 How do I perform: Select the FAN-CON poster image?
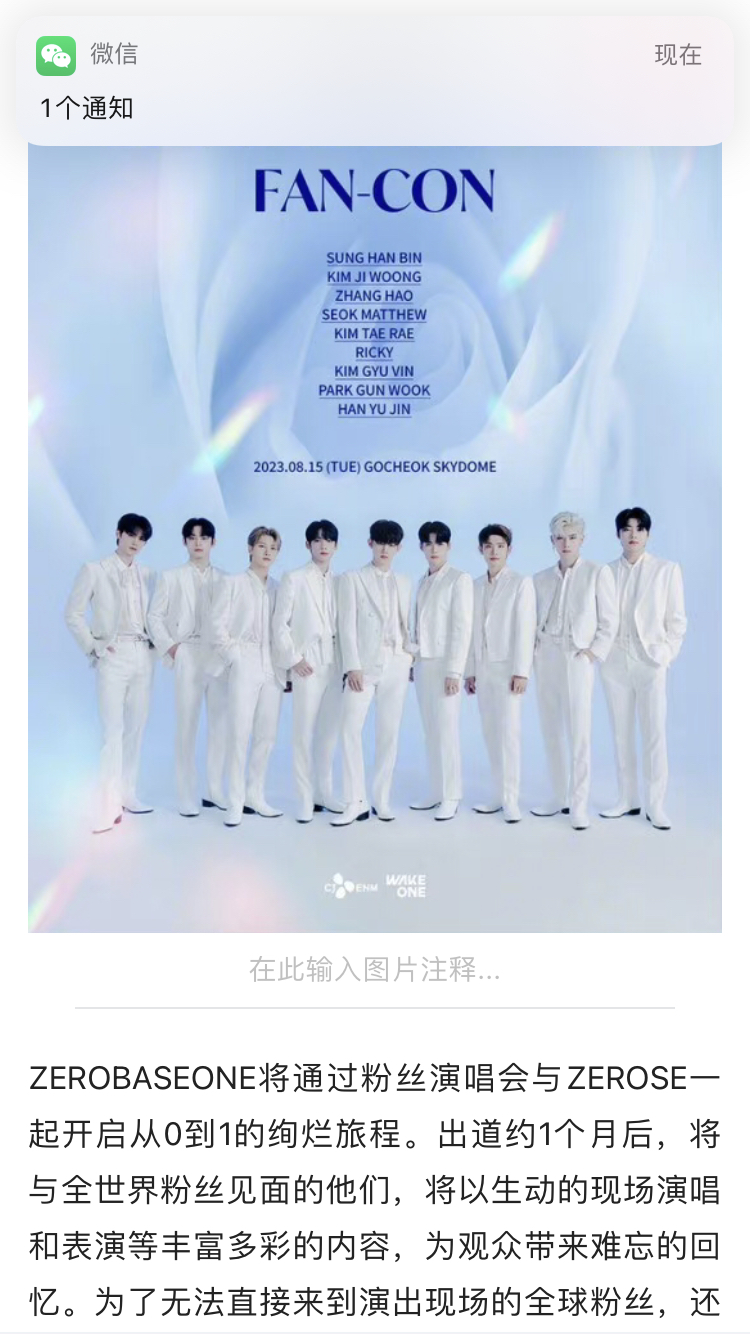375,539
